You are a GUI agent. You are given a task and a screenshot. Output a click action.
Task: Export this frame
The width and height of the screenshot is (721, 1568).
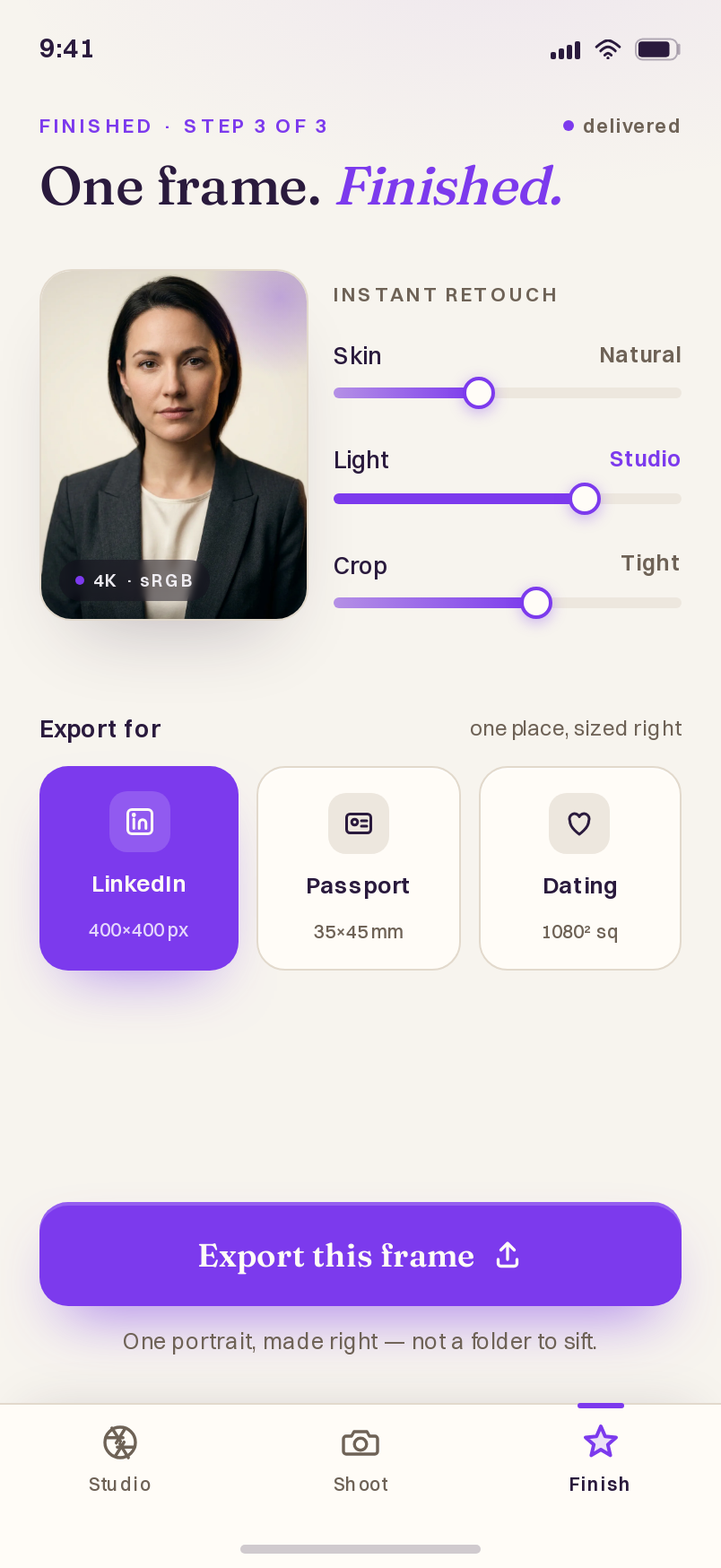click(x=360, y=1254)
